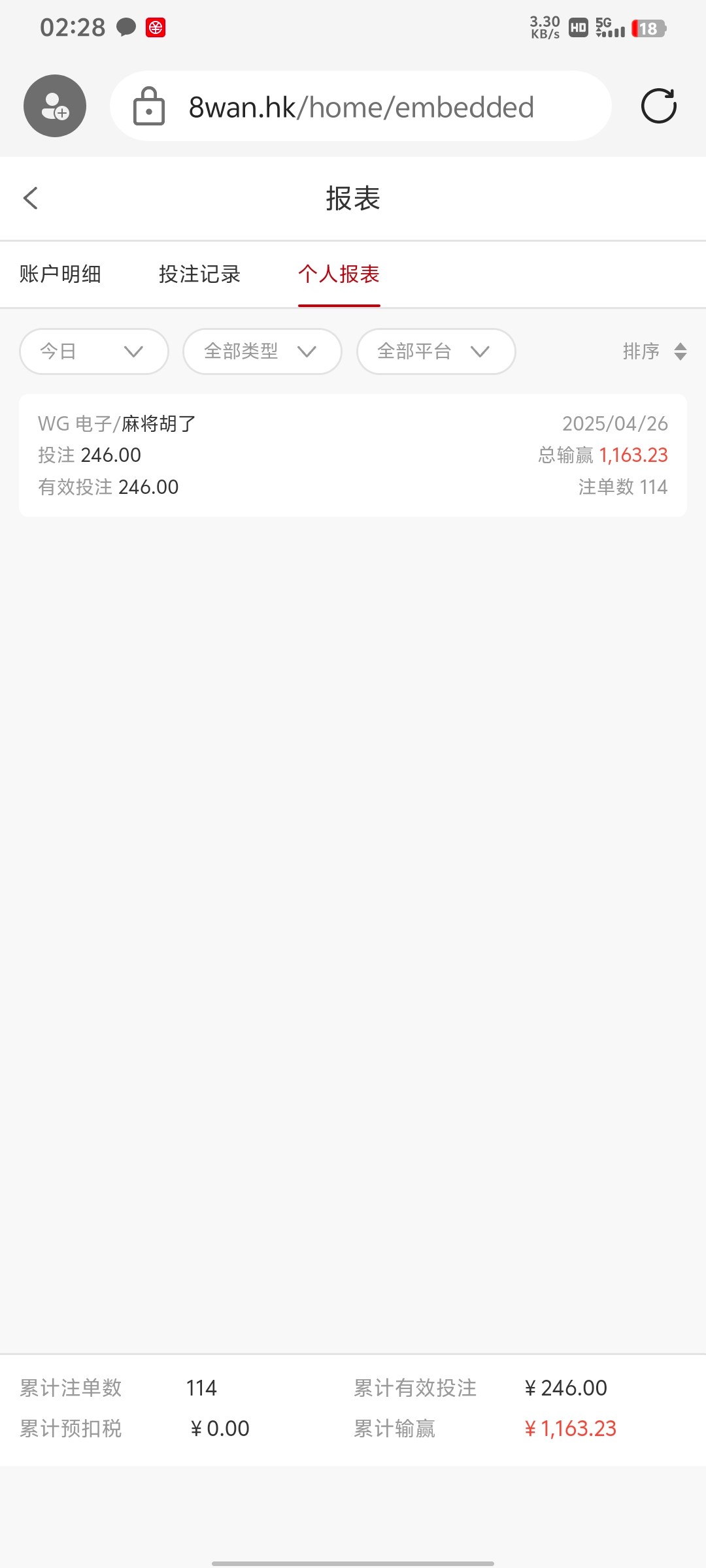Switch to the 投注记录 tab
This screenshot has height=1568, width=706.
click(199, 274)
